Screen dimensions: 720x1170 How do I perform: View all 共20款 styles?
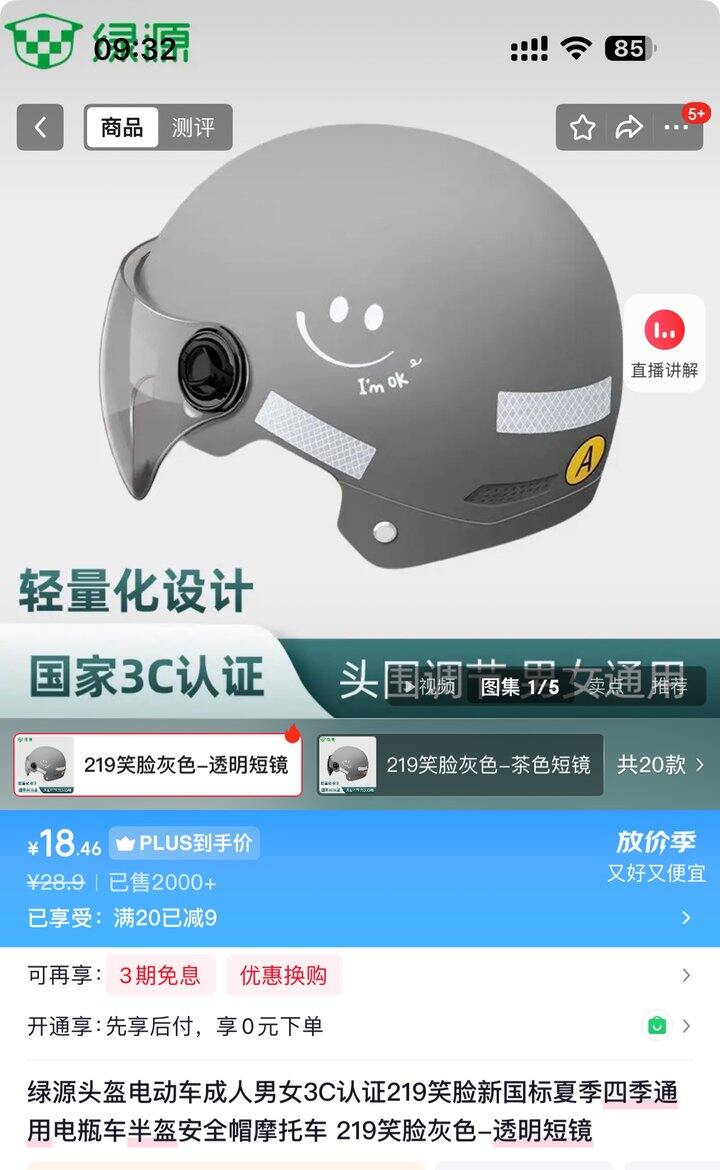click(660, 765)
